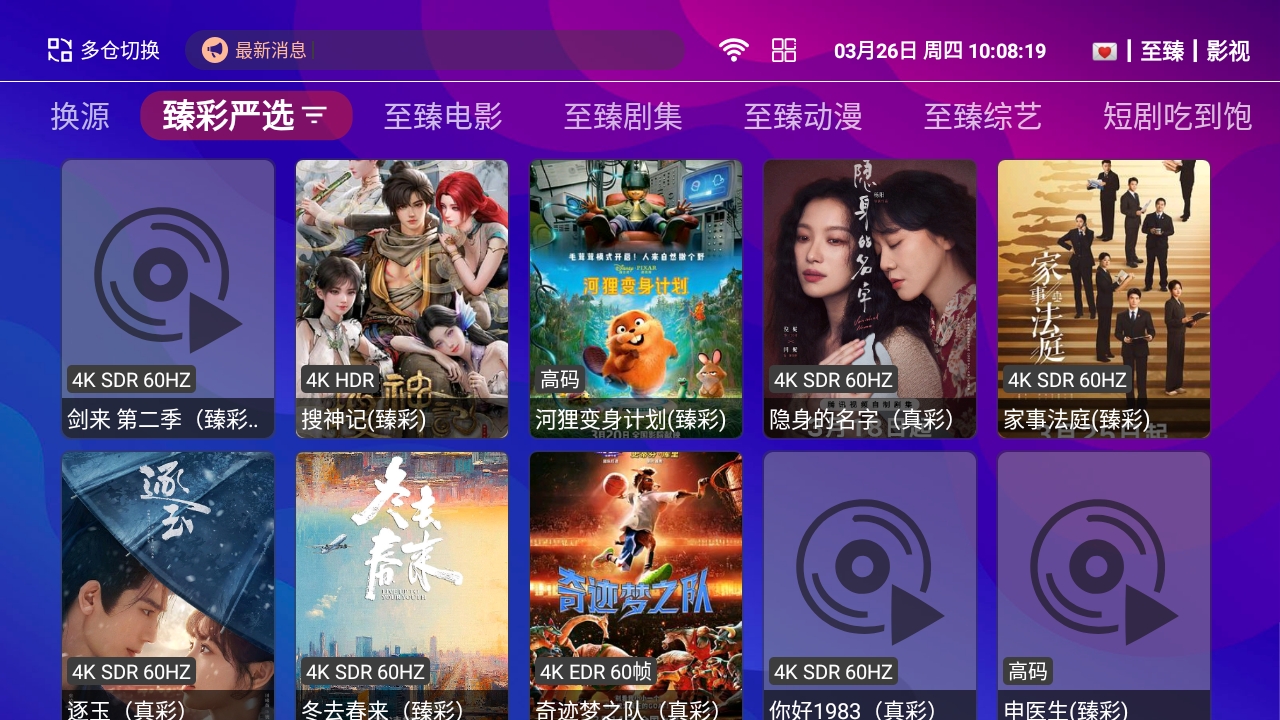Open 隐身的名字 (真彩) card
The image size is (1280, 720).
(x=870, y=298)
